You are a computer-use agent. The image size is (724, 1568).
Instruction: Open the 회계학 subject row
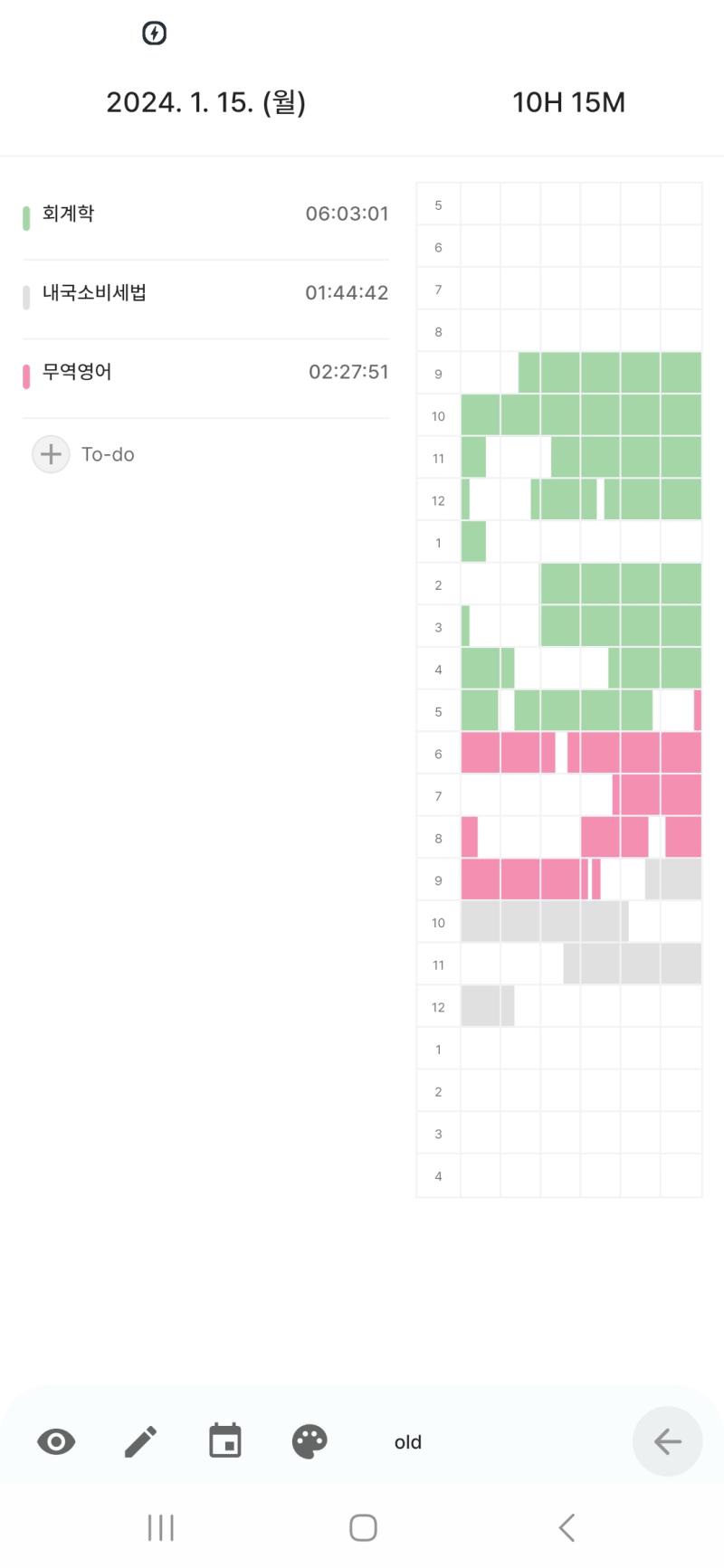pyautogui.click(x=205, y=214)
